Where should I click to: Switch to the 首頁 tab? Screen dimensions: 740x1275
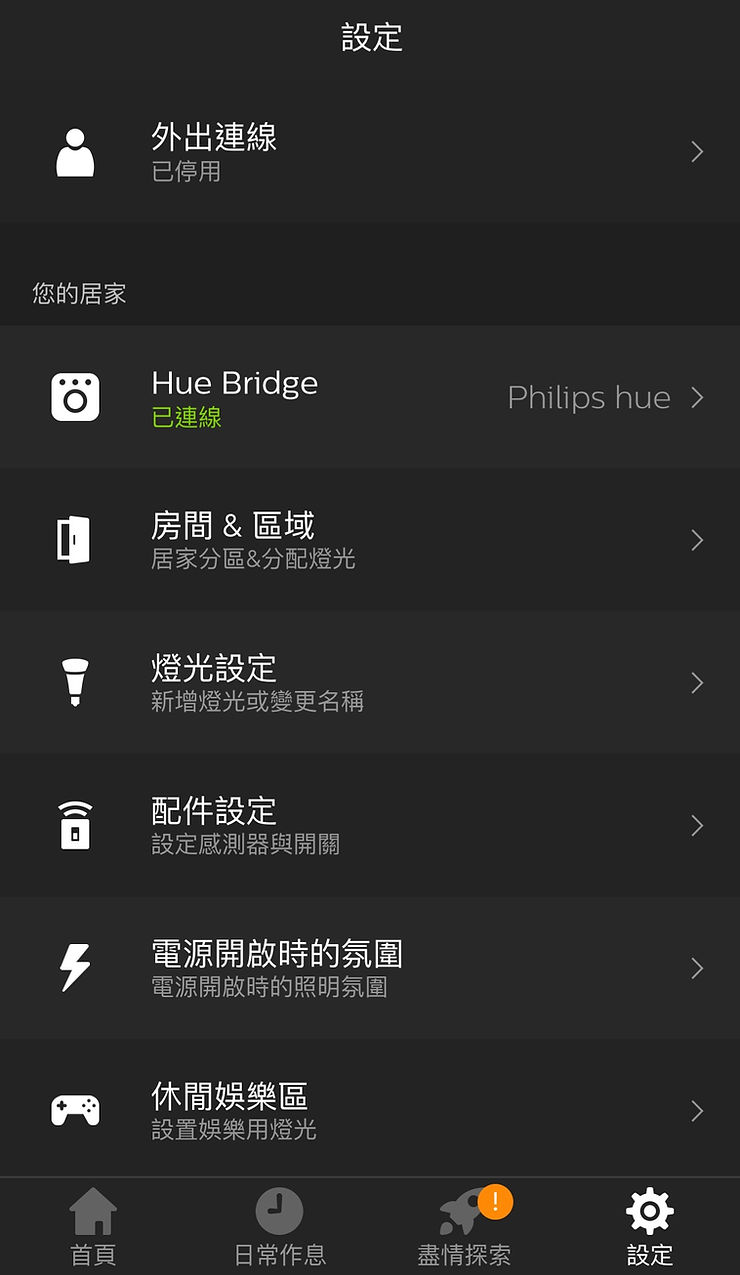(93, 1227)
